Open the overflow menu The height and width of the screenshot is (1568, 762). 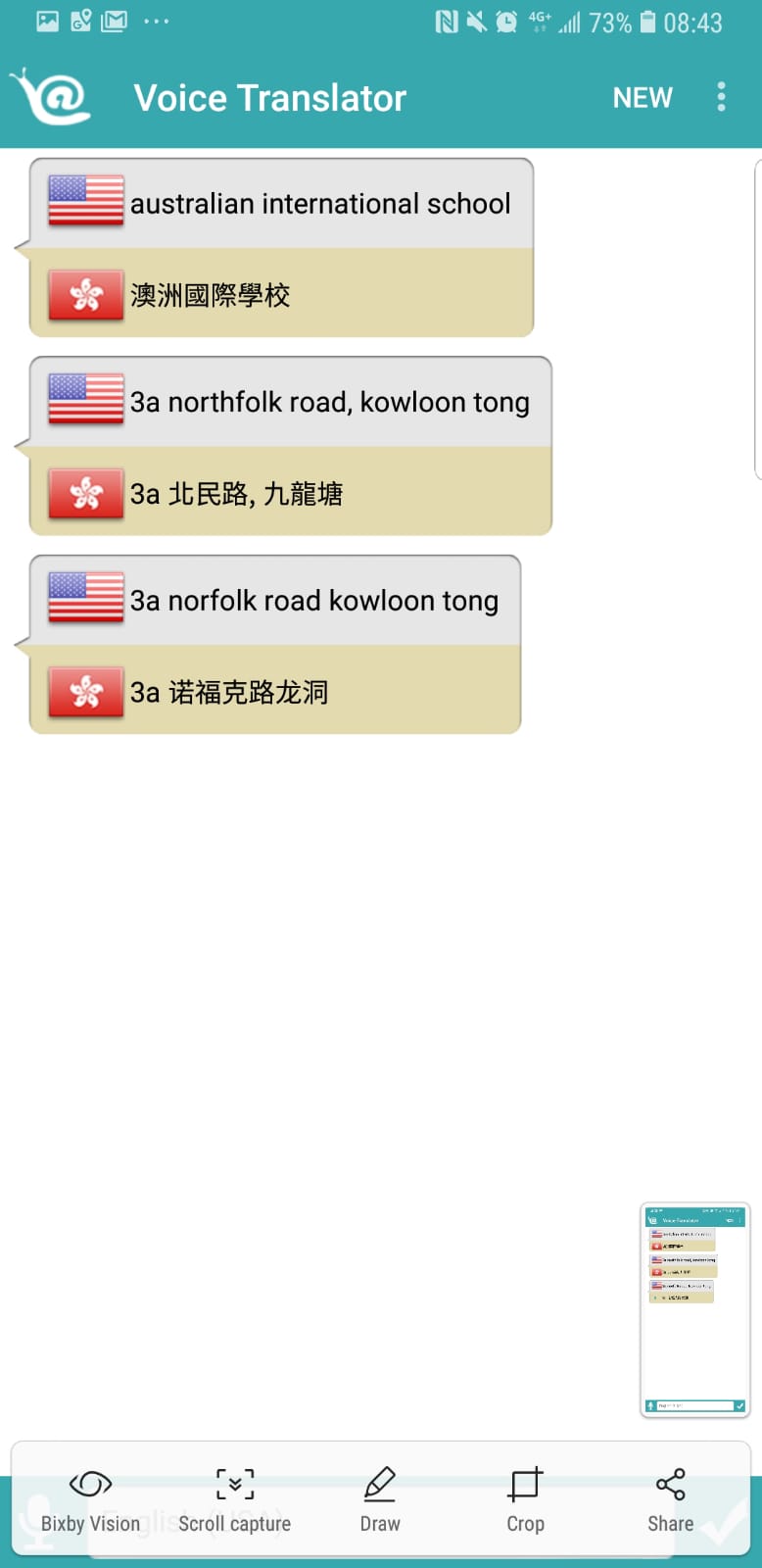coord(721,97)
